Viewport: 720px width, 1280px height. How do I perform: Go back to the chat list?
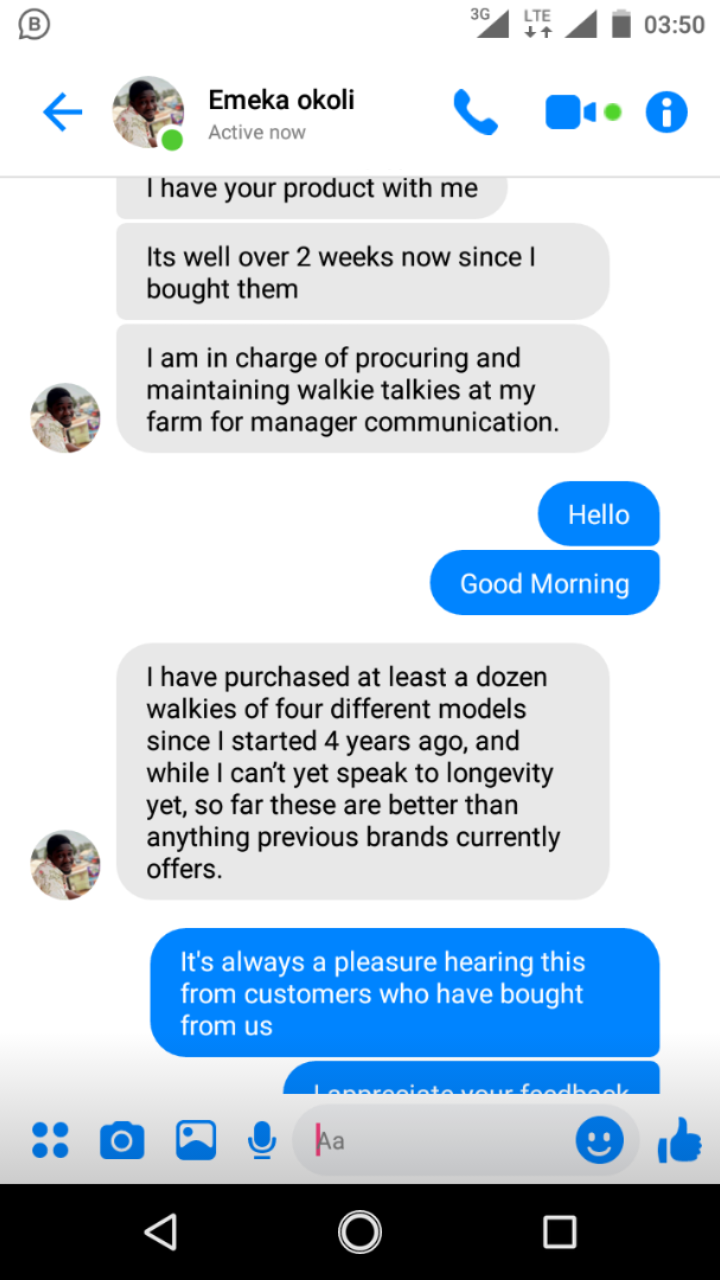[x=62, y=112]
